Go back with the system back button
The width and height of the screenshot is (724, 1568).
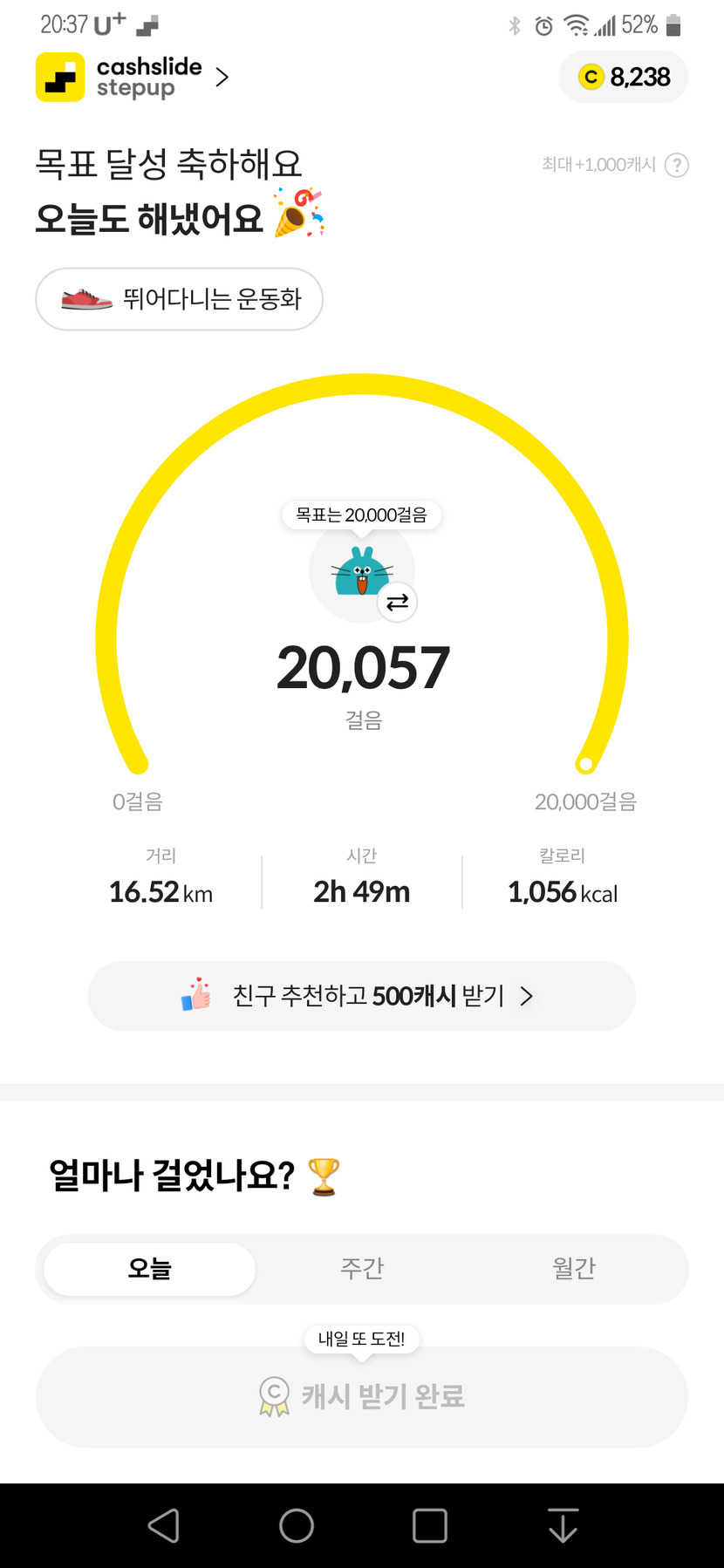163,1526
